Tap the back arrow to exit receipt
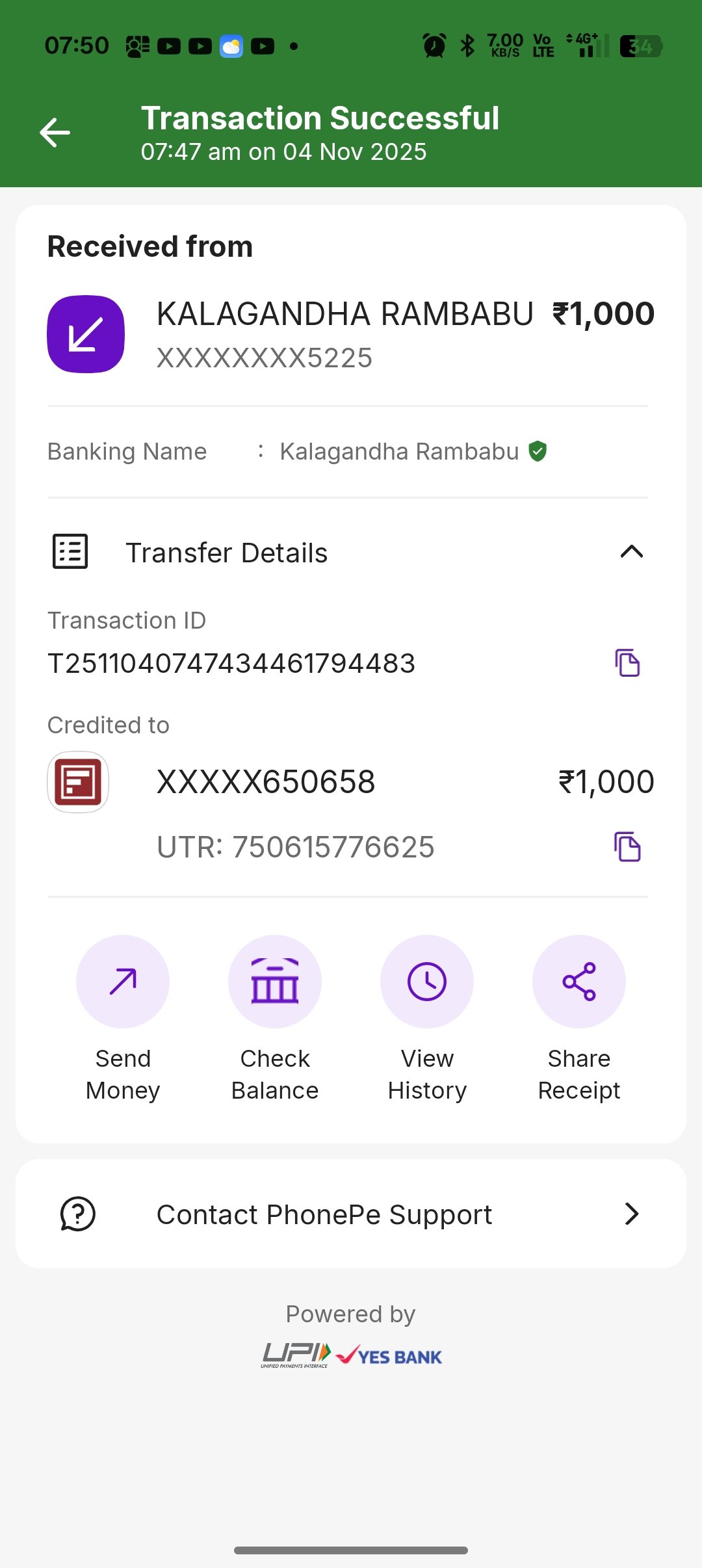The image size is (702, 1568). 55,133
